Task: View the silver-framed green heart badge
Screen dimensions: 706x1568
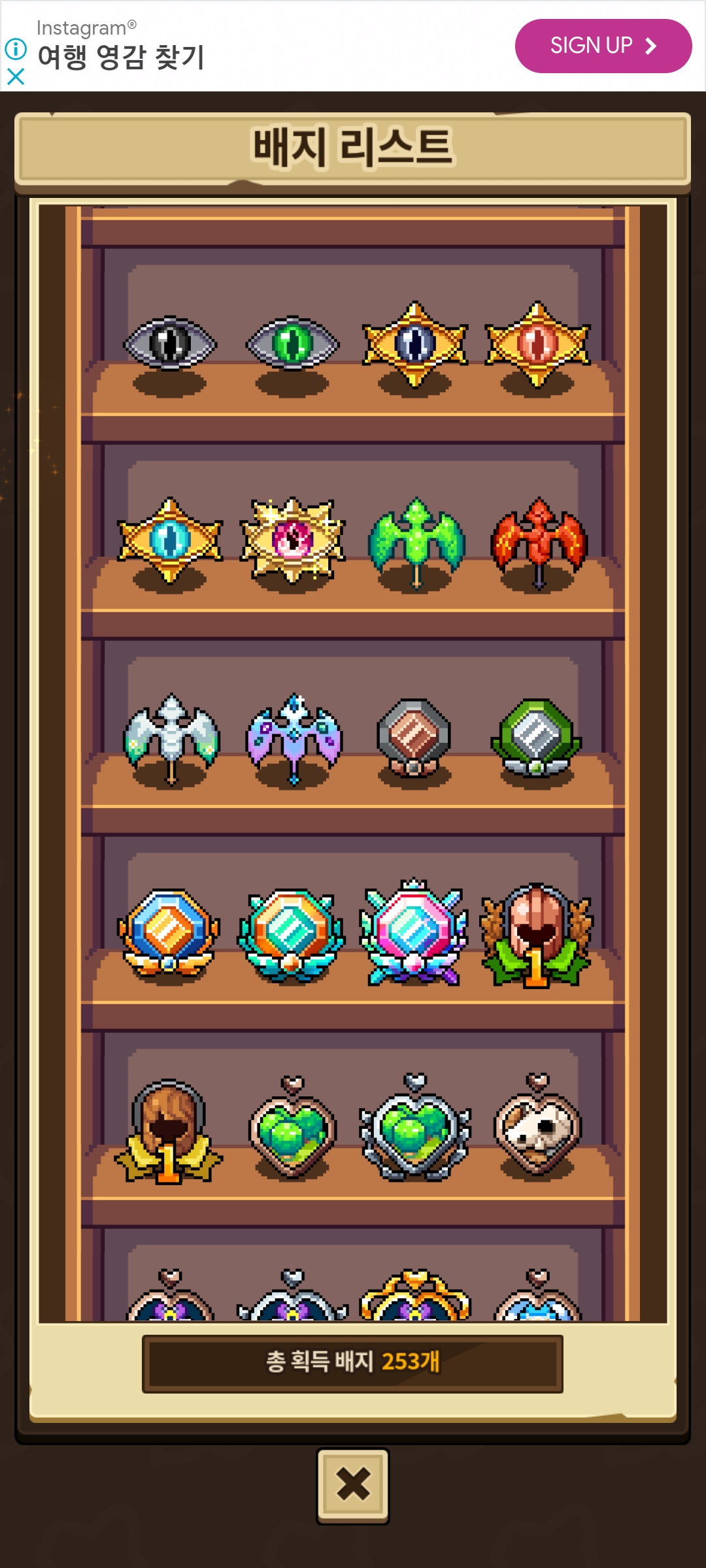Action: point(414,1129)
